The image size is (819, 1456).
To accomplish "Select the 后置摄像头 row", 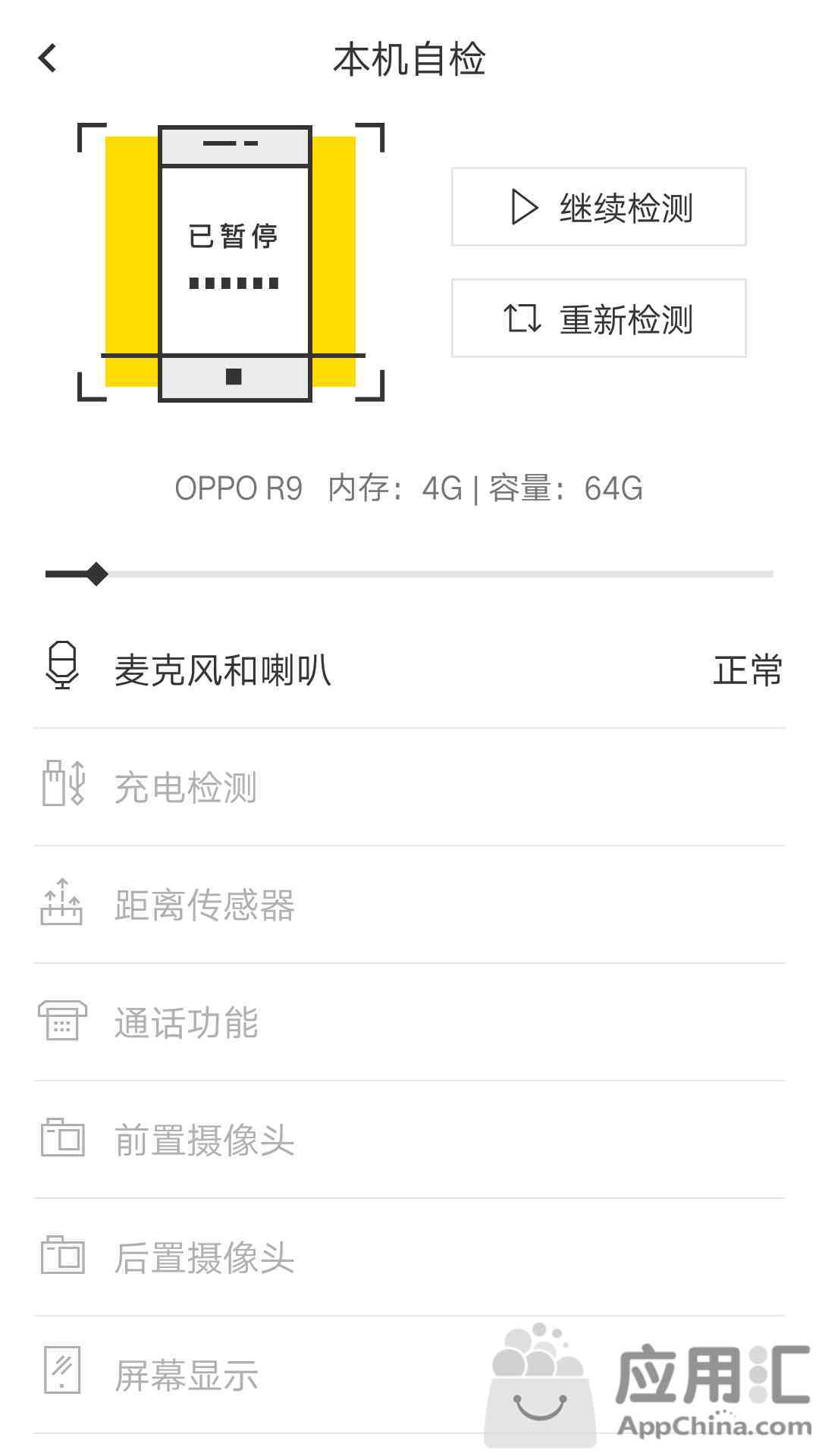I will (409, 1257).
